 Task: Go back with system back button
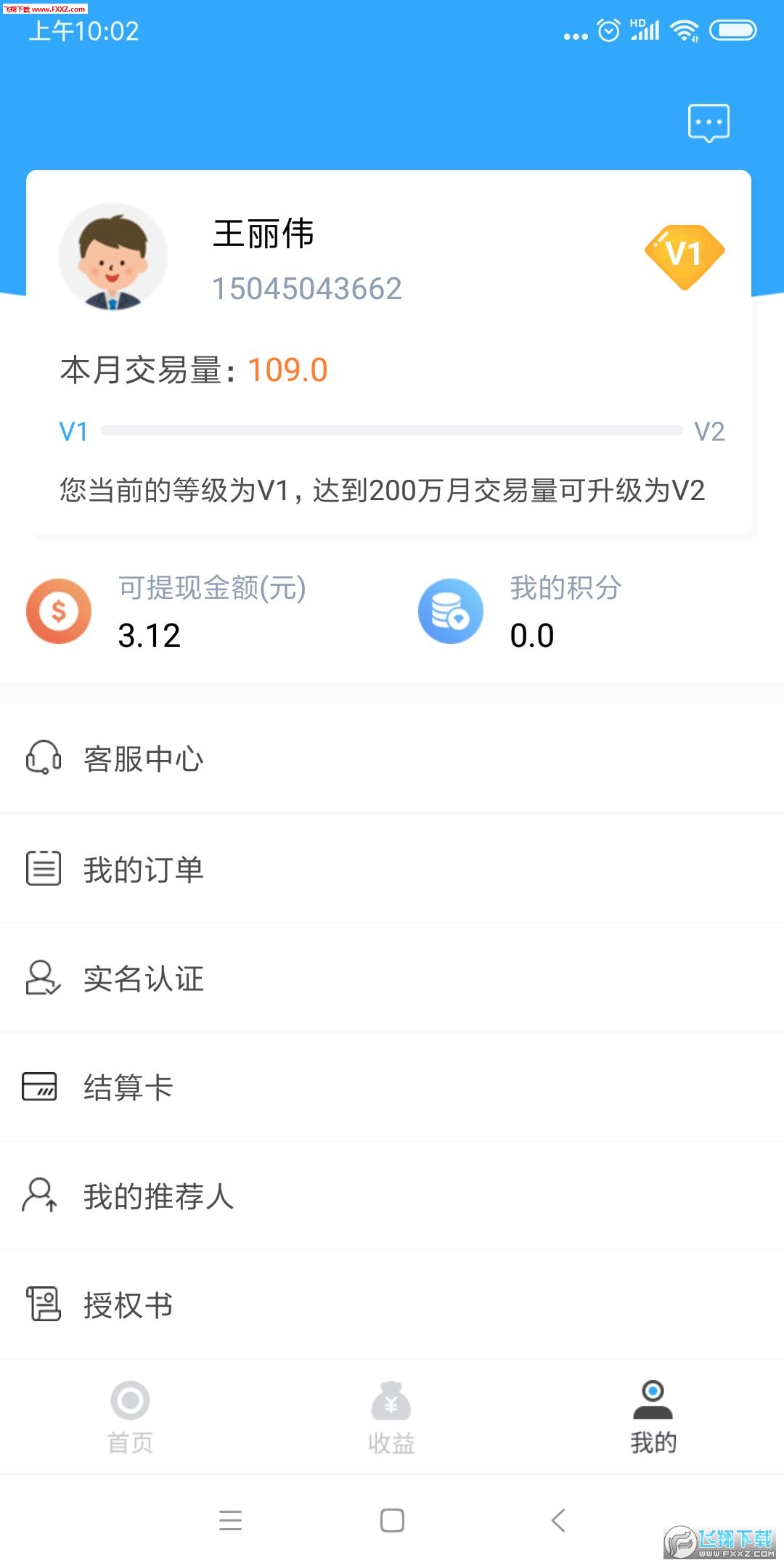(558, 1520)
